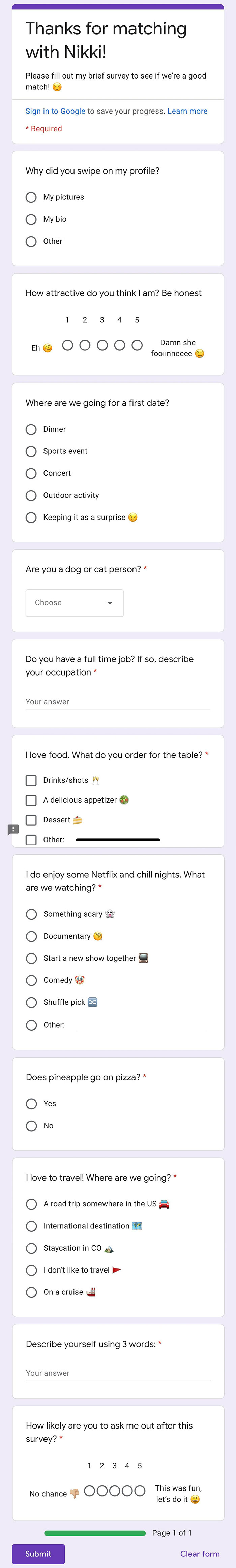The image size is (236, 1568).
Task: Answer Yes to pineapple on pizza
Action: [x=31, y=1104]
